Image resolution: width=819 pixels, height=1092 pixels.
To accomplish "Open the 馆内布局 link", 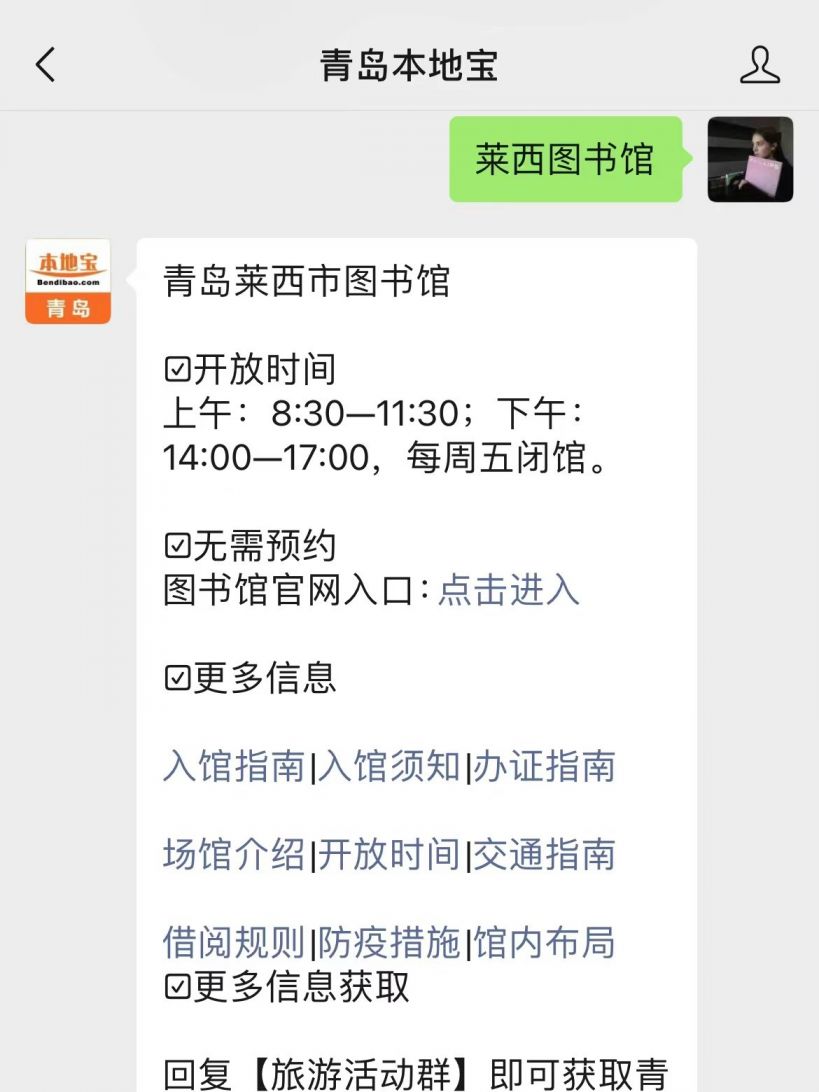I will click(544, 942).
